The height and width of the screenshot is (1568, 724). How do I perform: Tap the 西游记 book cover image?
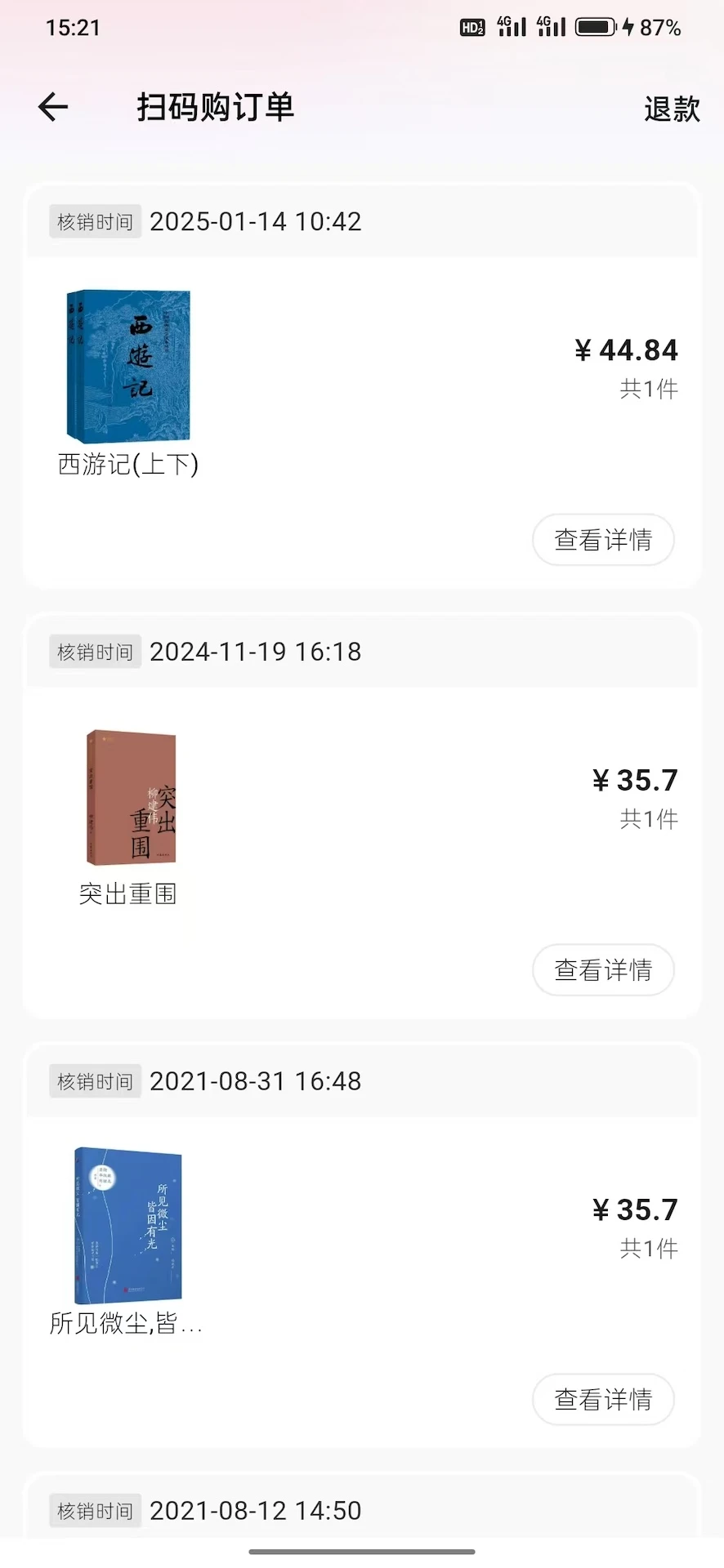[127, 365]
